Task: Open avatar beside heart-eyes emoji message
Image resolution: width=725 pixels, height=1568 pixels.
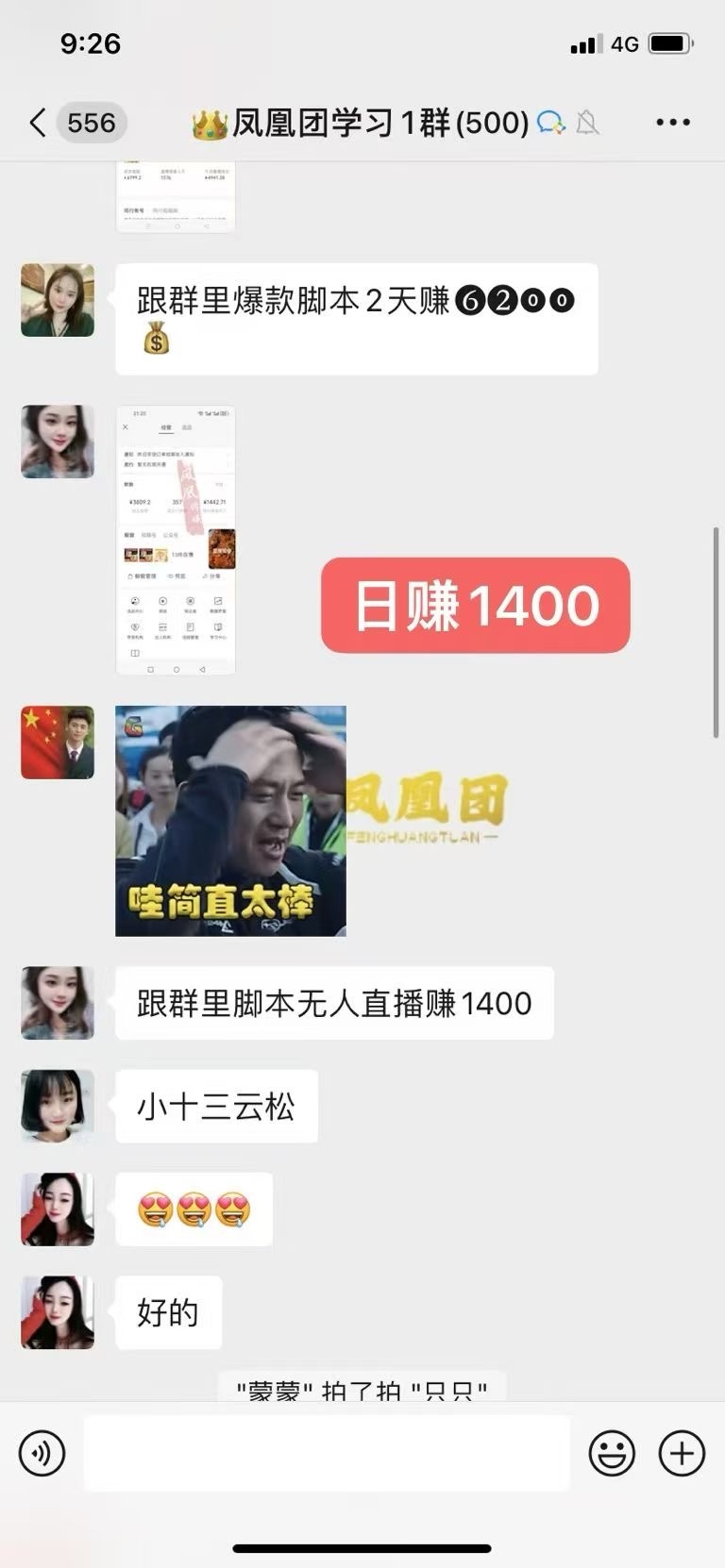Action: click(x=58, y=1209)
